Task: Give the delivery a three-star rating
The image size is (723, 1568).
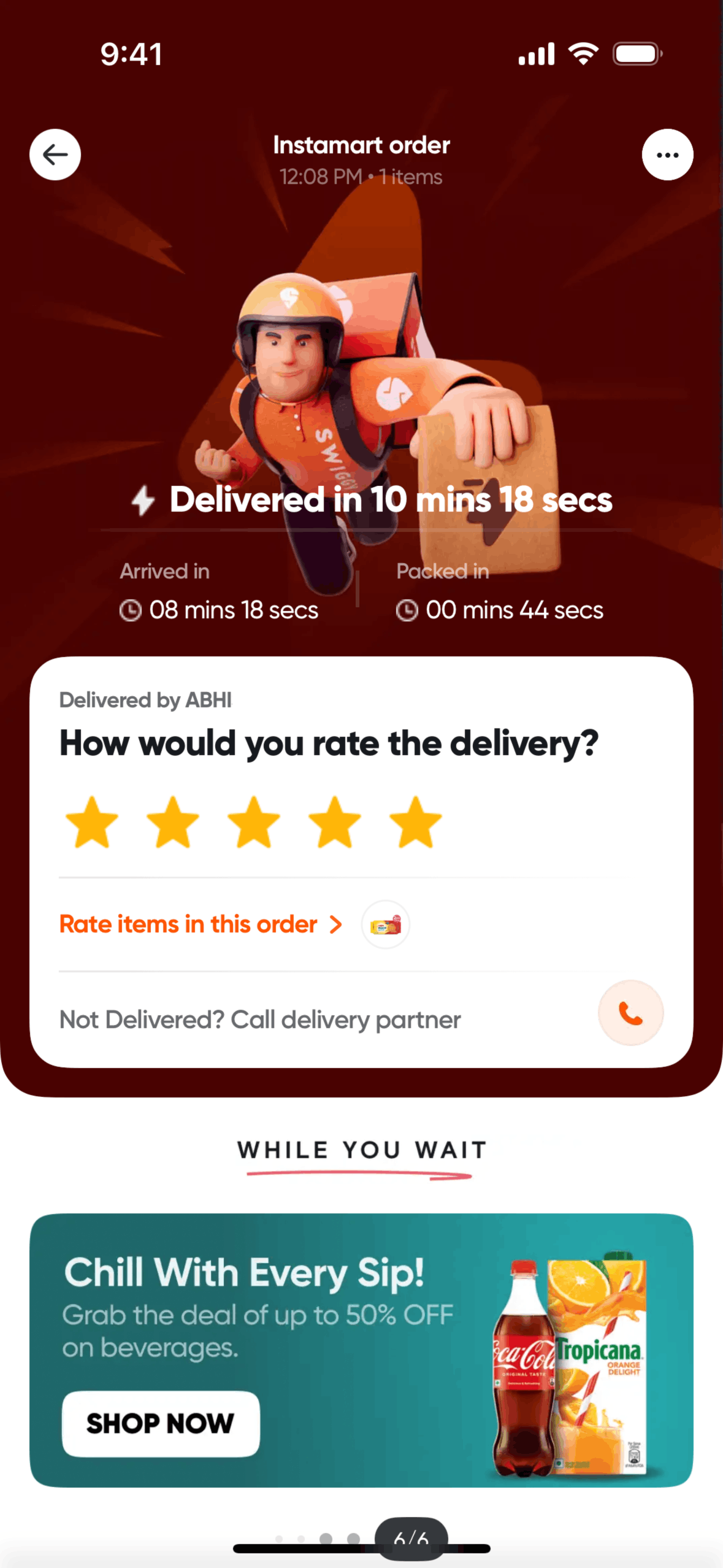Action: (254, 823)
